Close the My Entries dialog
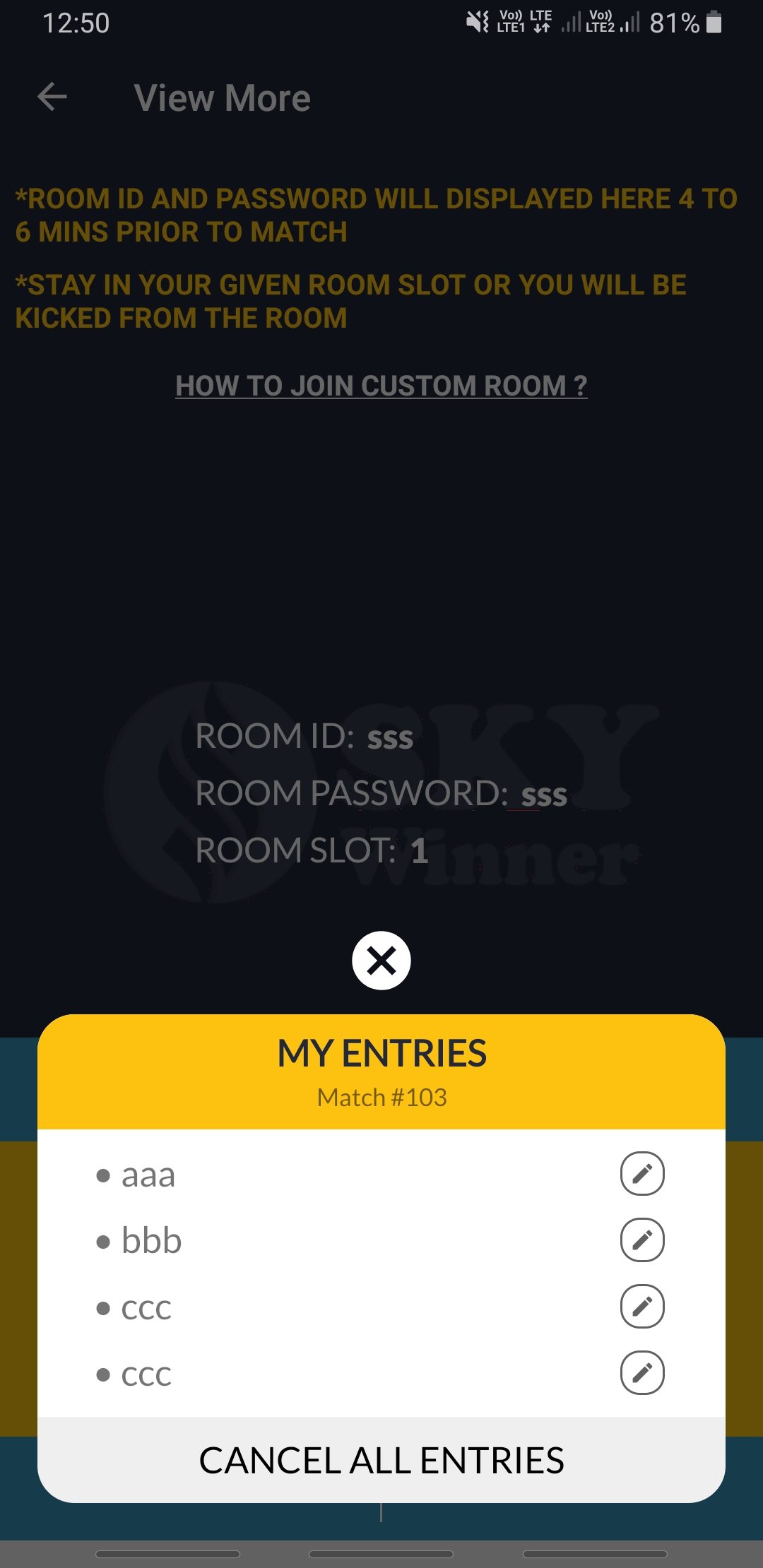The width and height of the screenshot is (763, 1568). [x=381, y=961]
